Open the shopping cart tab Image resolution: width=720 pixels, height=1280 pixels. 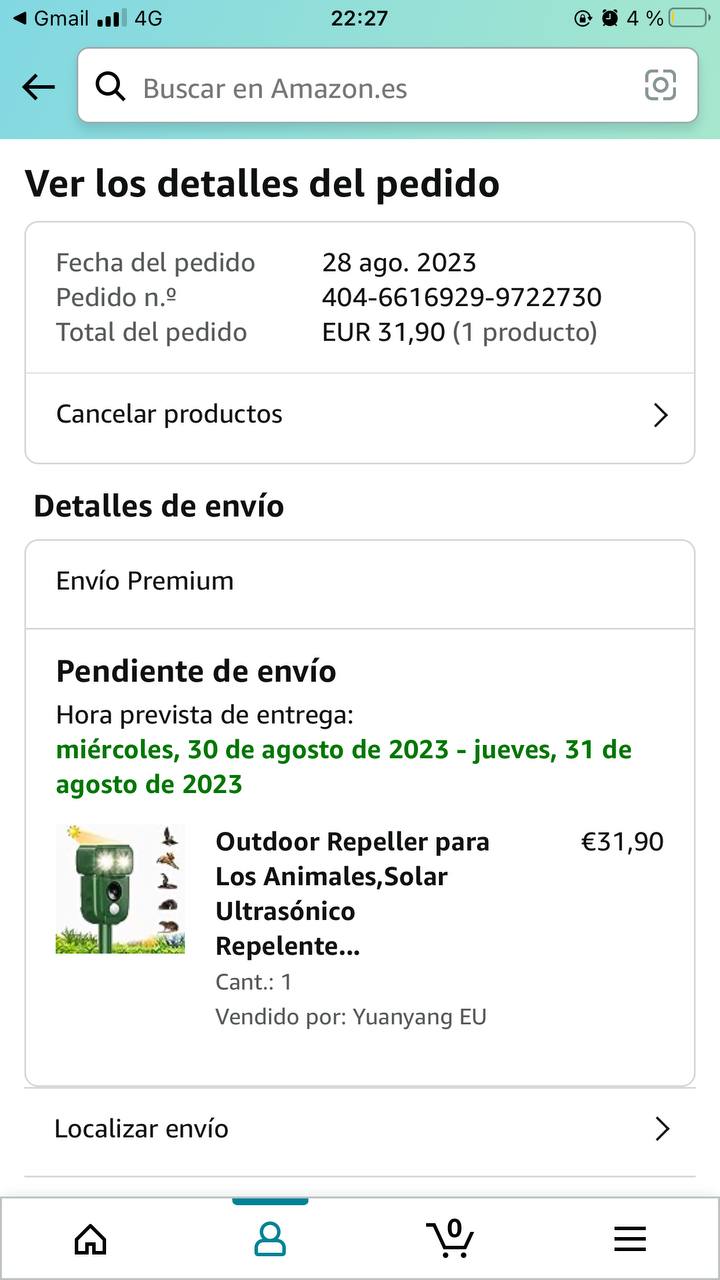tap(450, 1238)
